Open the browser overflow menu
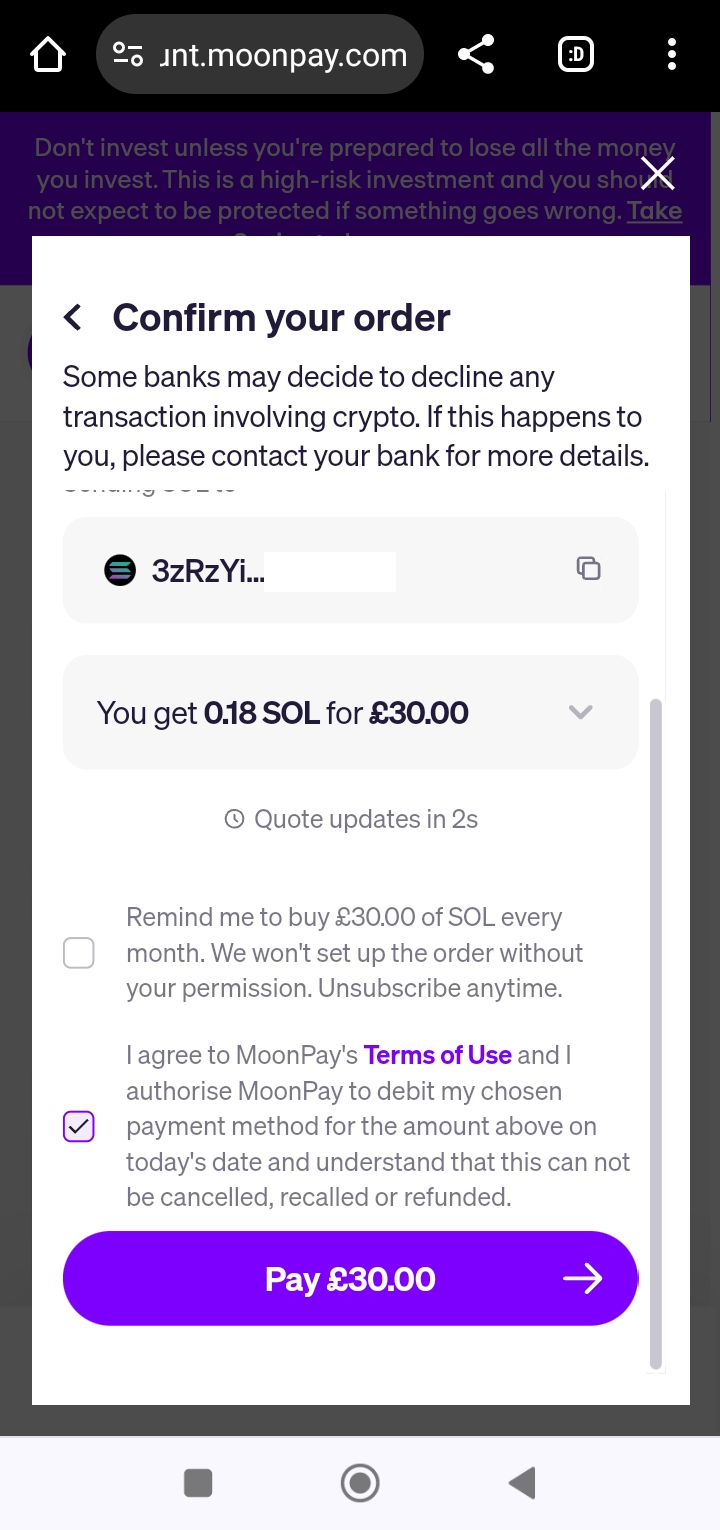720x1530 pixels. (672, 54)
